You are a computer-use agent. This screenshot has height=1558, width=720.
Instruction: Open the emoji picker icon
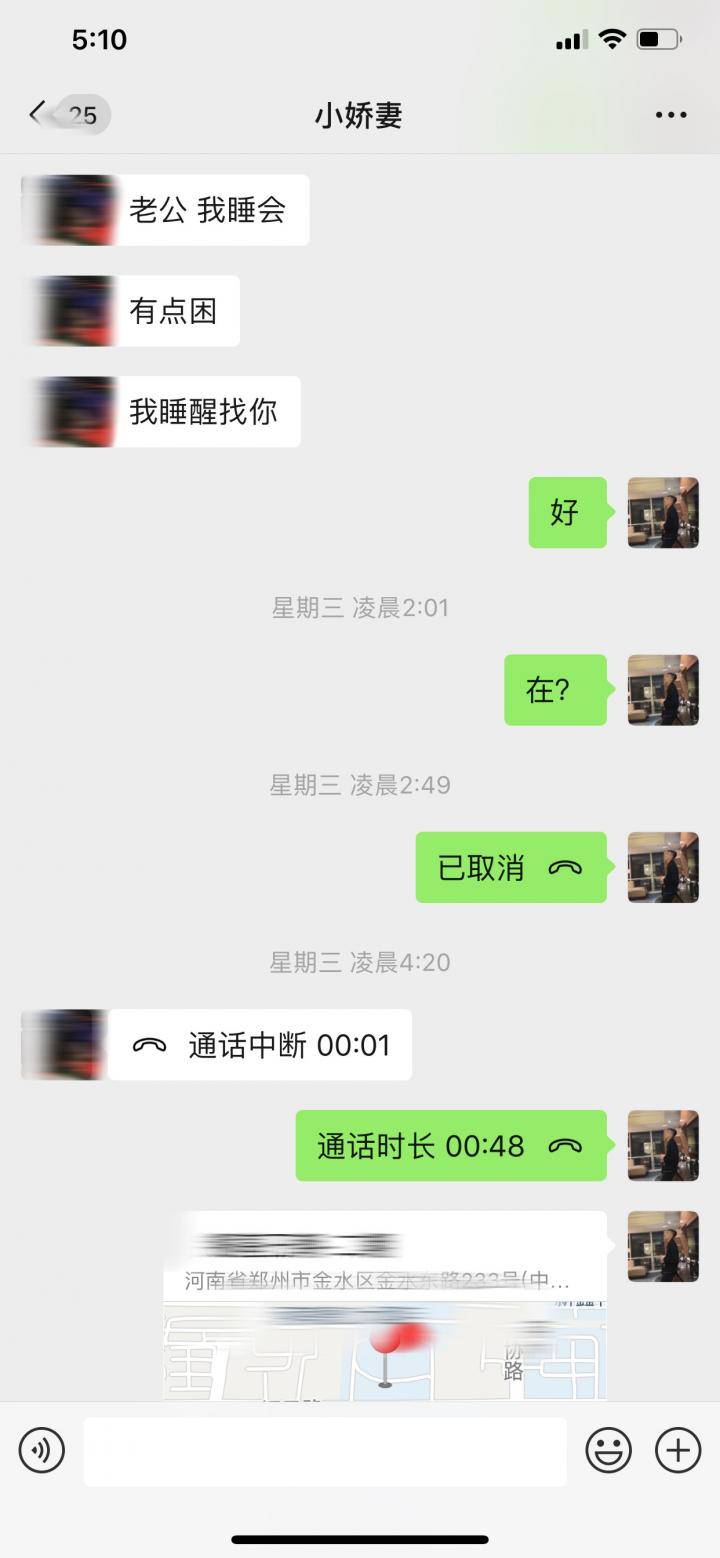[x=607, y=1451]
